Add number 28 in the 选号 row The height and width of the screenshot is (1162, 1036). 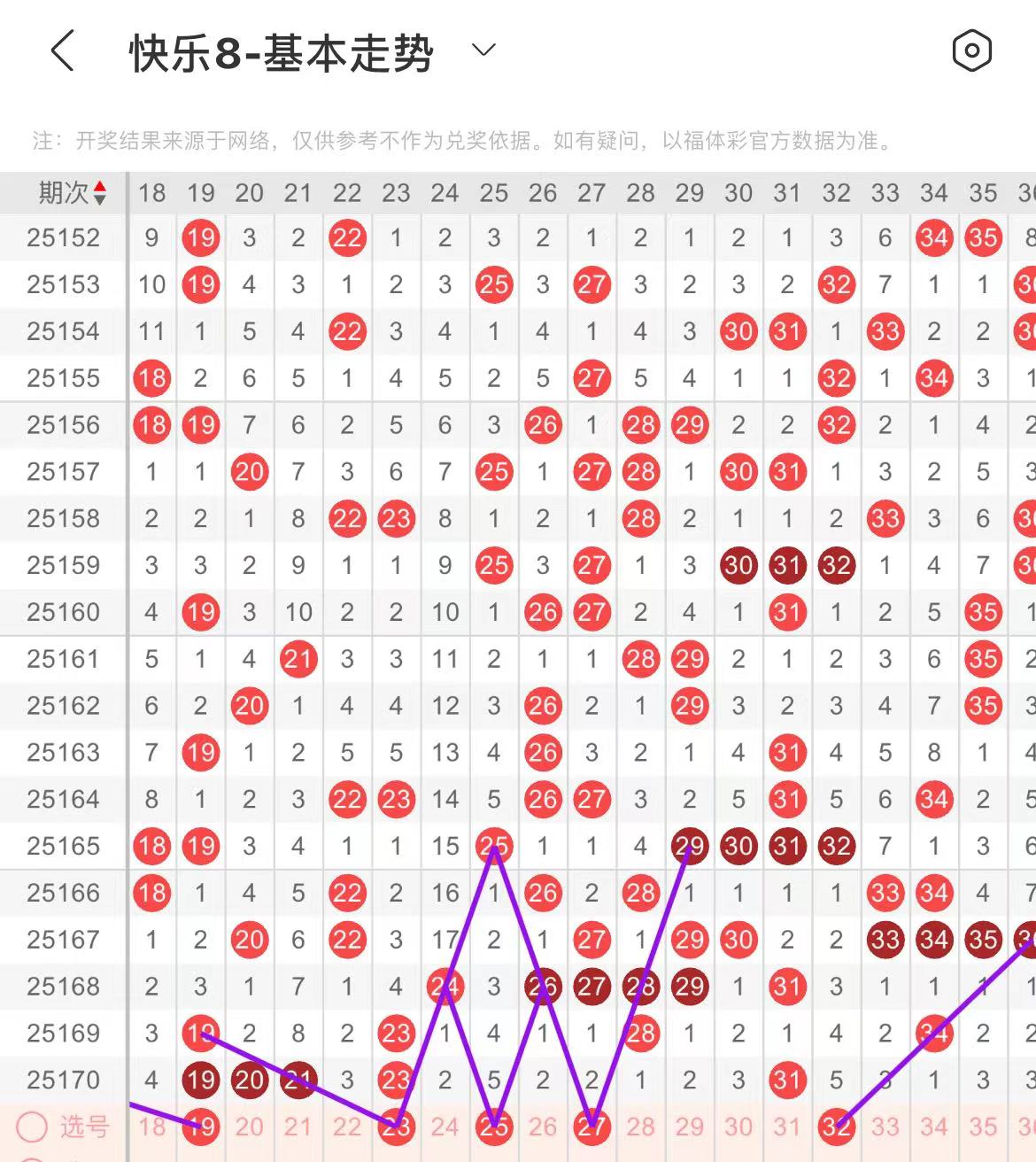[640, 1127]
